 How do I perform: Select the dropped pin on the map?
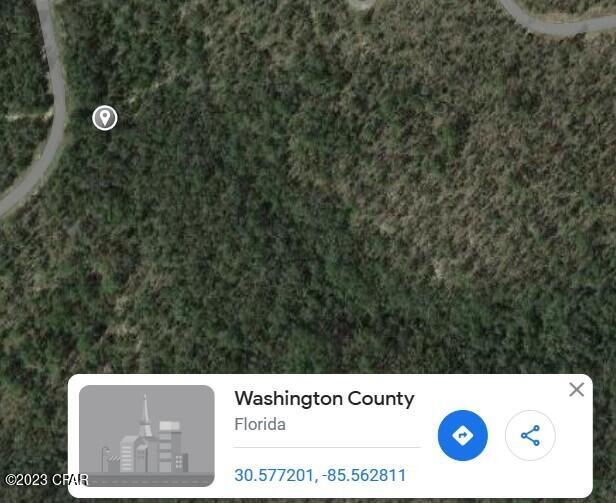pyautogui.click(x=104, y=118)
